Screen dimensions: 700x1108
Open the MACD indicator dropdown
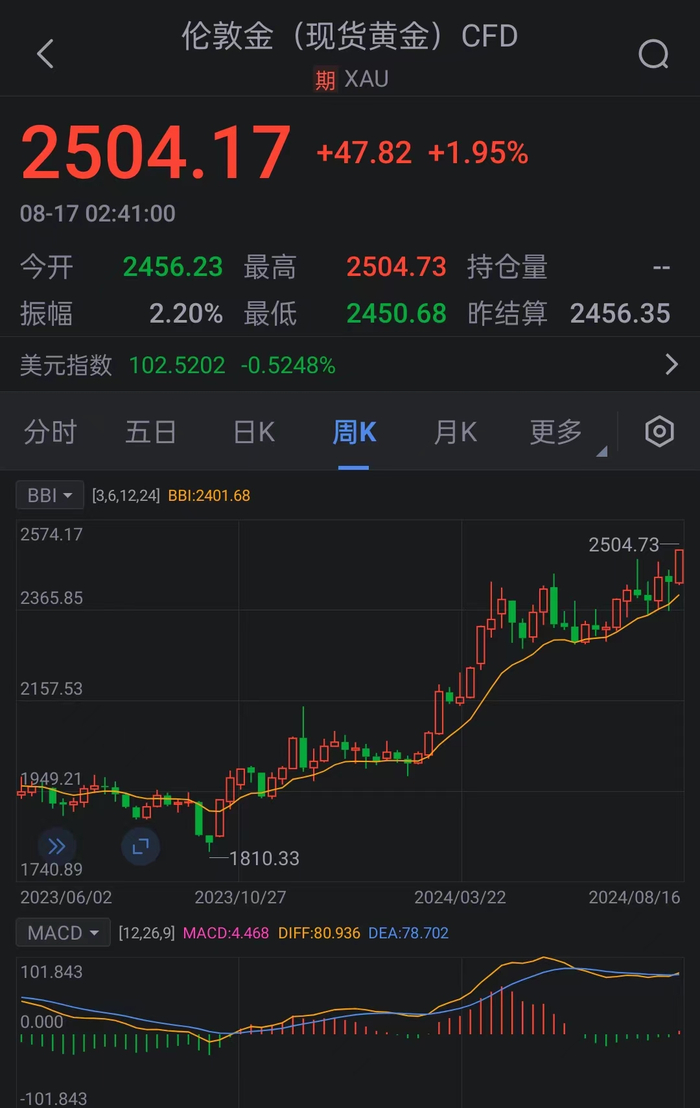coord(63,933)
